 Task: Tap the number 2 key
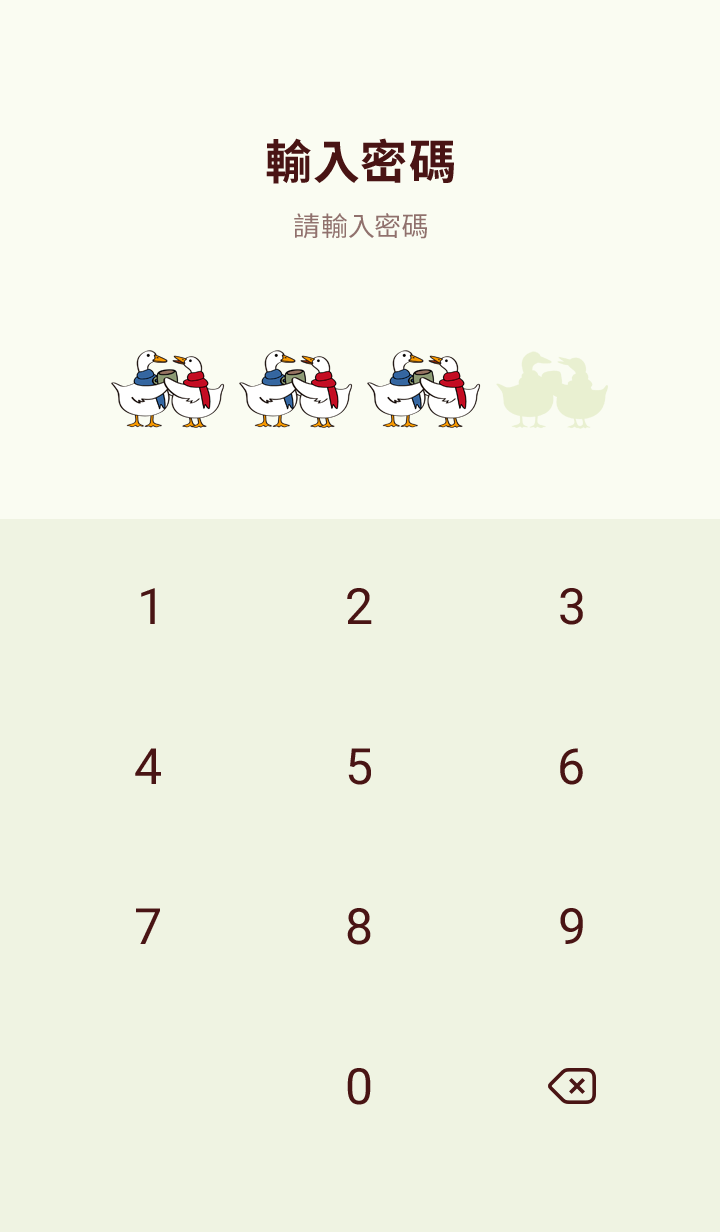click(359, 607)
